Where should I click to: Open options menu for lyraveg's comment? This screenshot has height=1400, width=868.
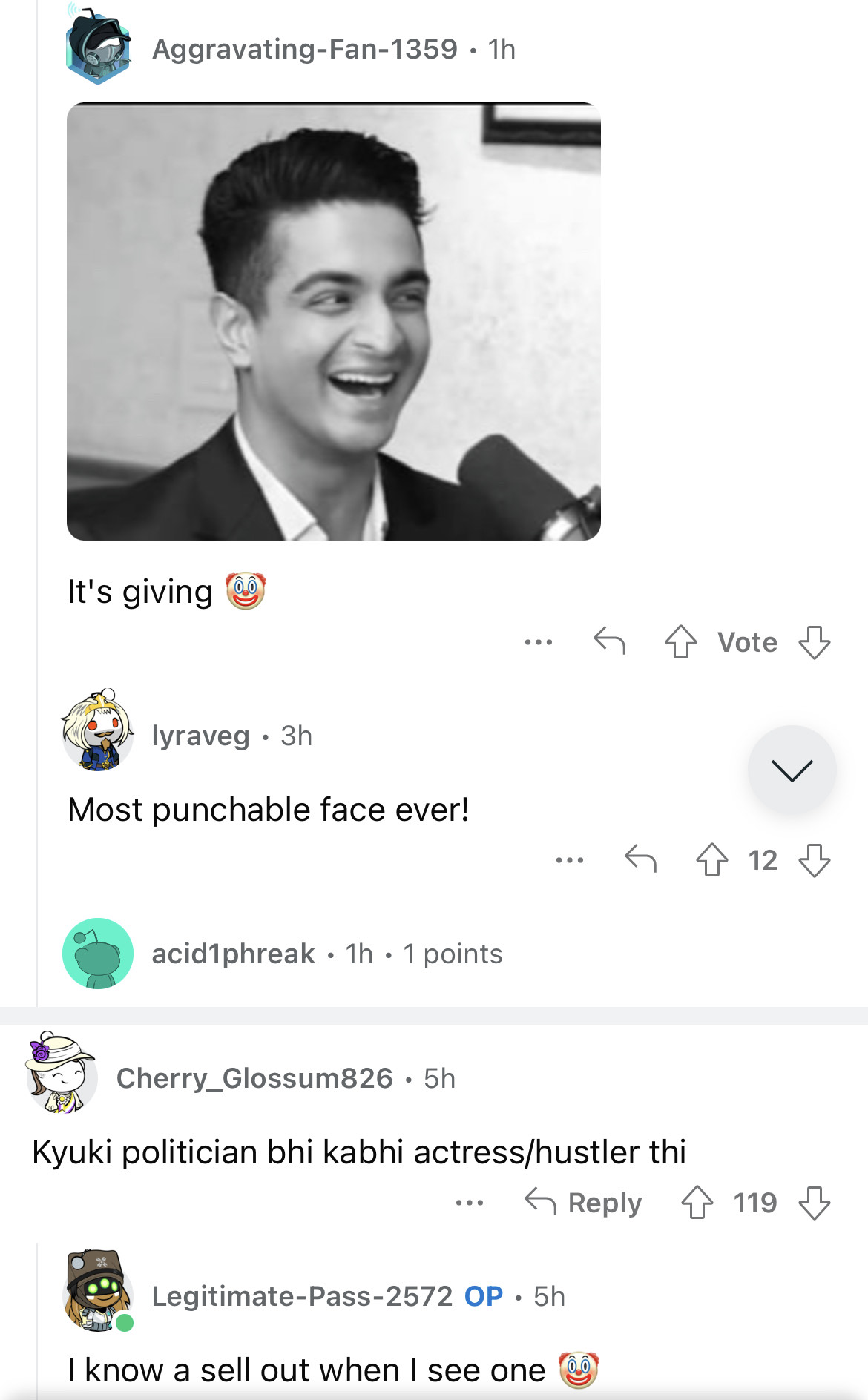pos(569,860)
